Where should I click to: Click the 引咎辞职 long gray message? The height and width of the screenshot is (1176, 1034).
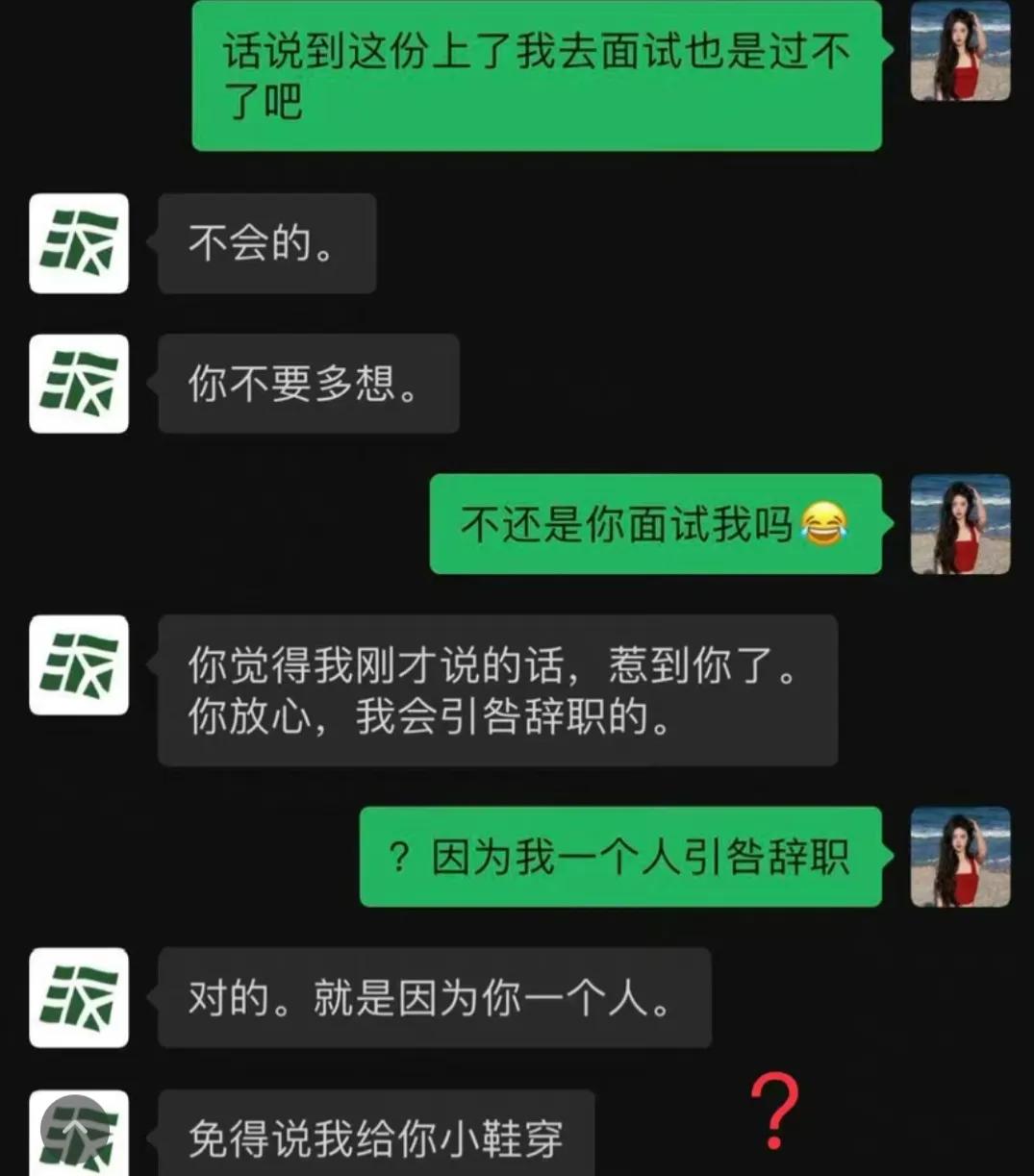[495, 689]
